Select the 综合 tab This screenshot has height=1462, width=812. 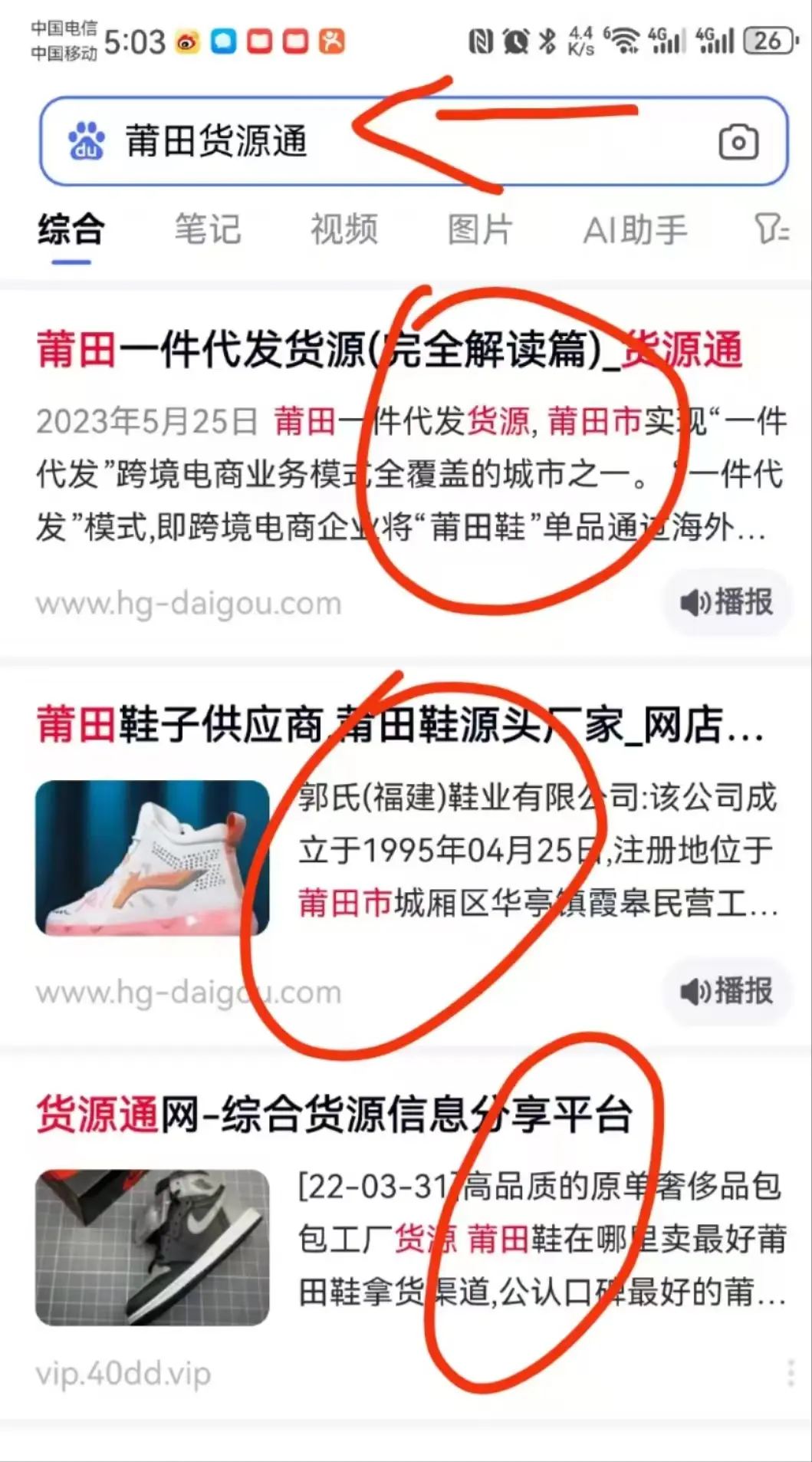pos(71,229)
